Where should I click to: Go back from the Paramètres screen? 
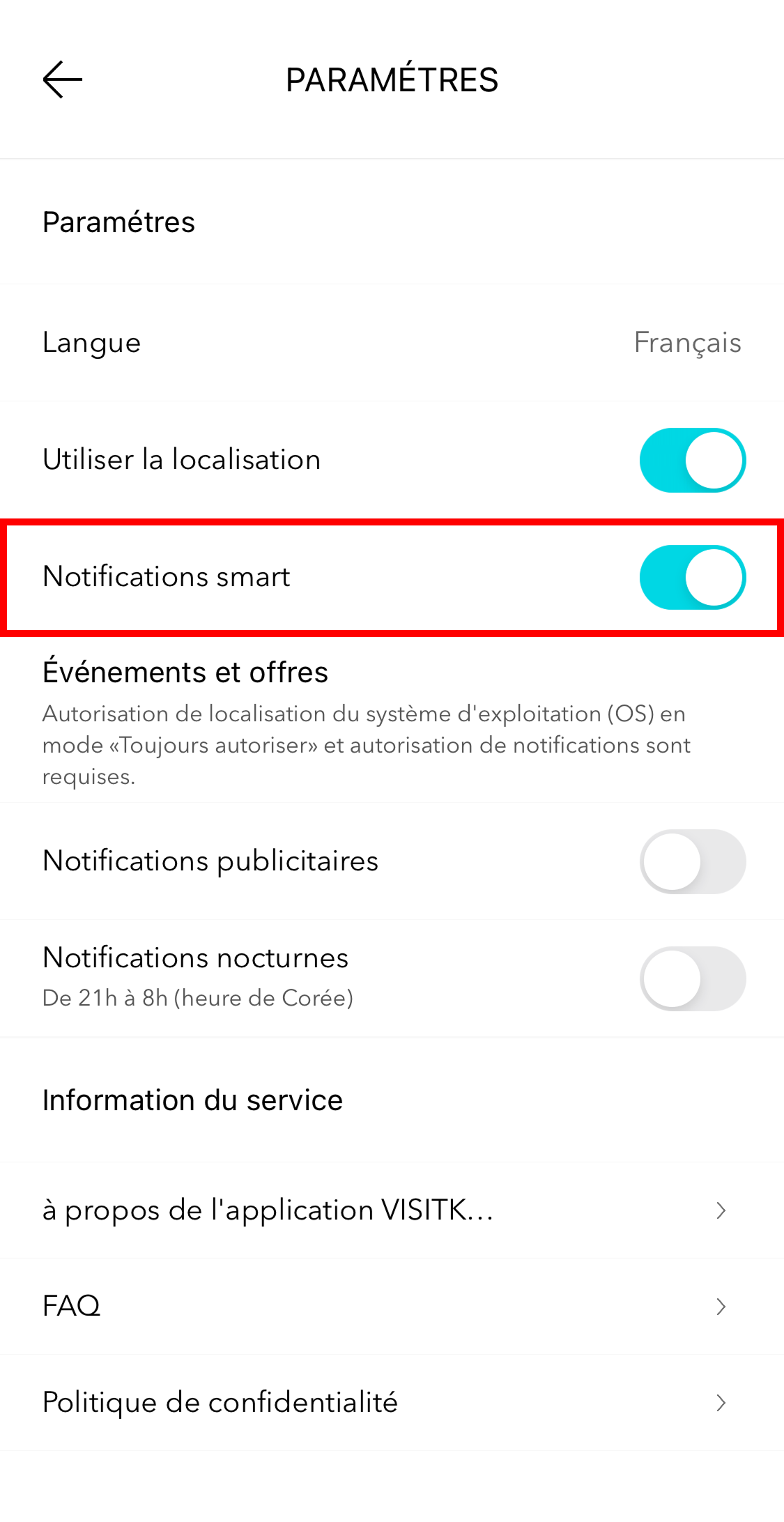click(63, 79)
